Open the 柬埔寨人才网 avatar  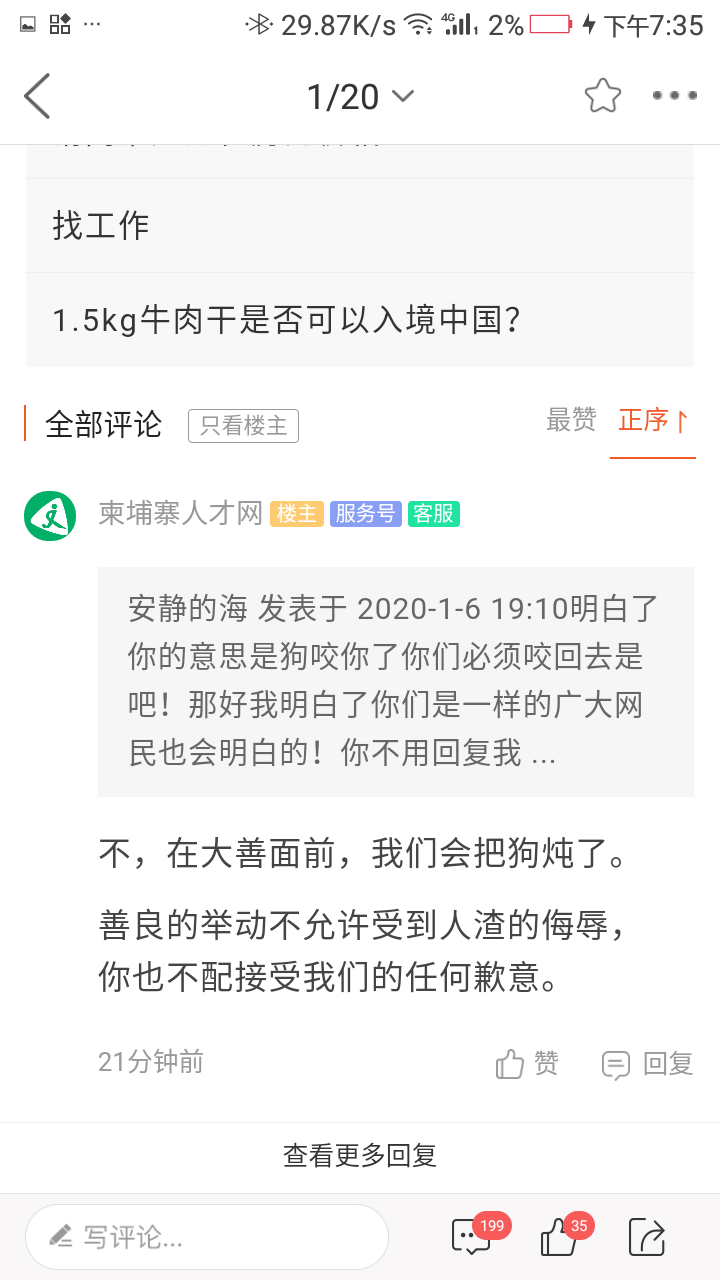click(x=50, y=516)
